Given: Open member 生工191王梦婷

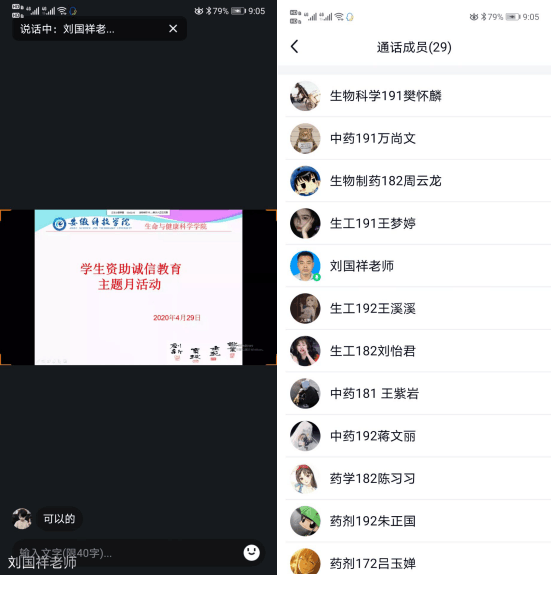Looking at the screenshot, I should pyautogui.click(x=418, y=223).
